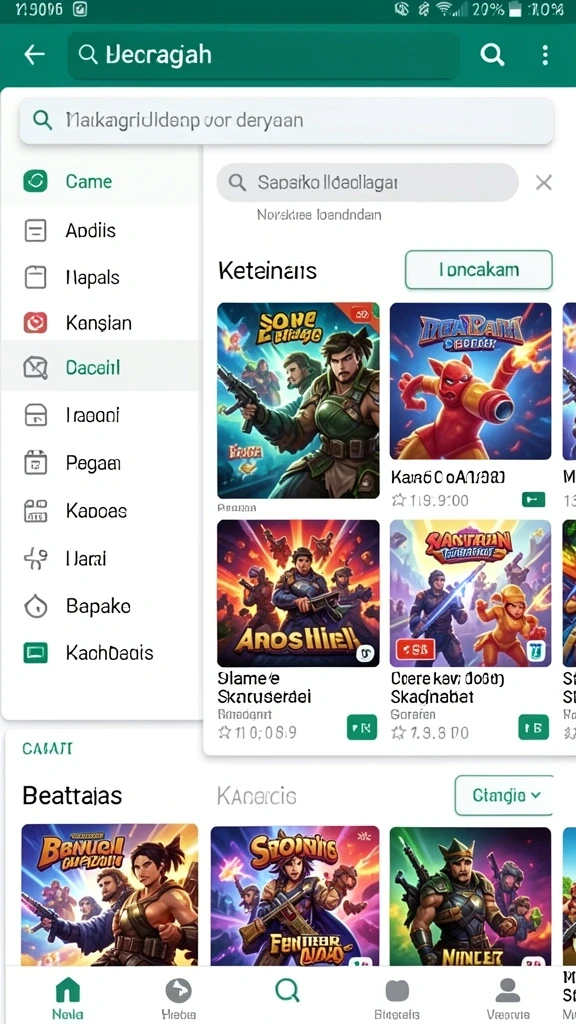Select the Came category in the sidebar
576x1024 pixels.
click(x=101, y=181)
